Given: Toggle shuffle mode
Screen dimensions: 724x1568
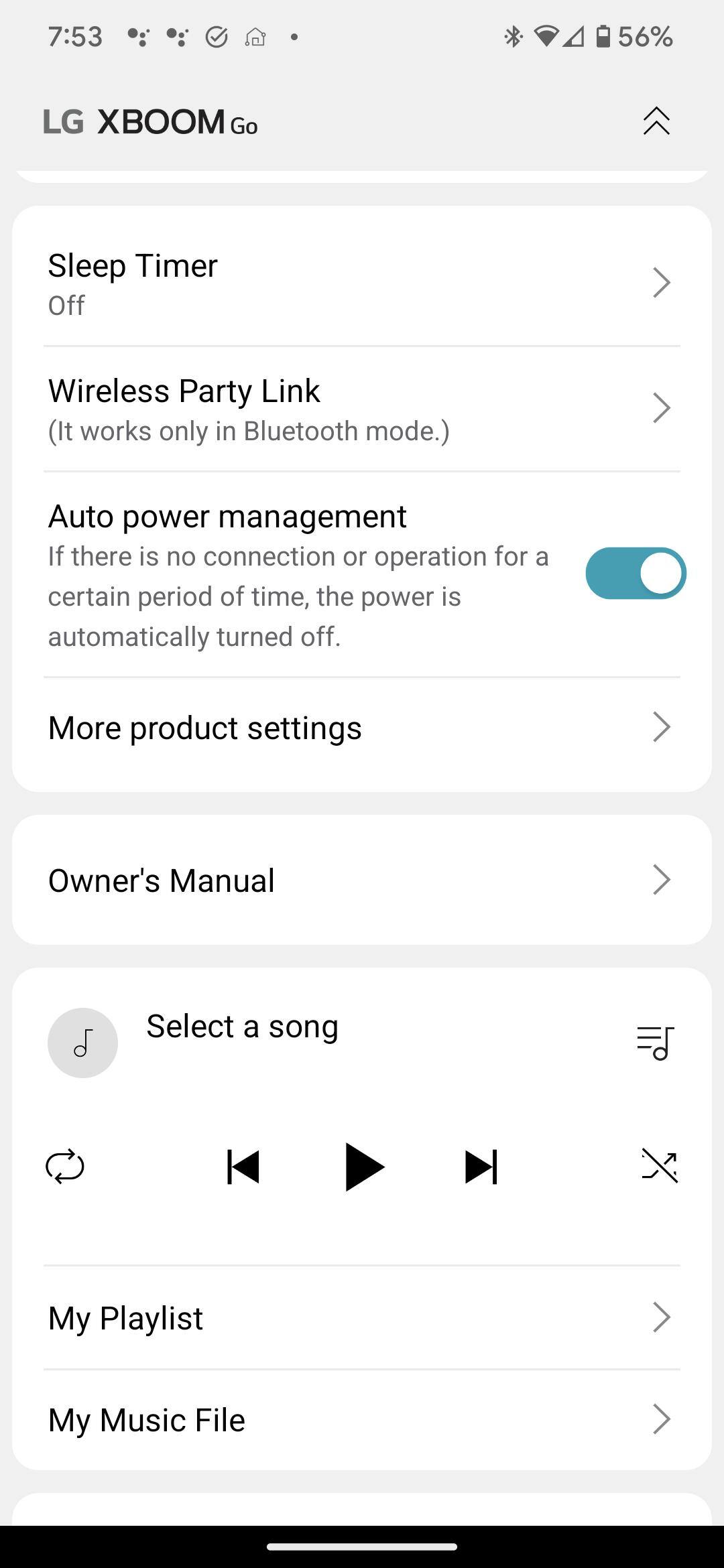Looking at the screenshot, I should (x=660, y=1167).
